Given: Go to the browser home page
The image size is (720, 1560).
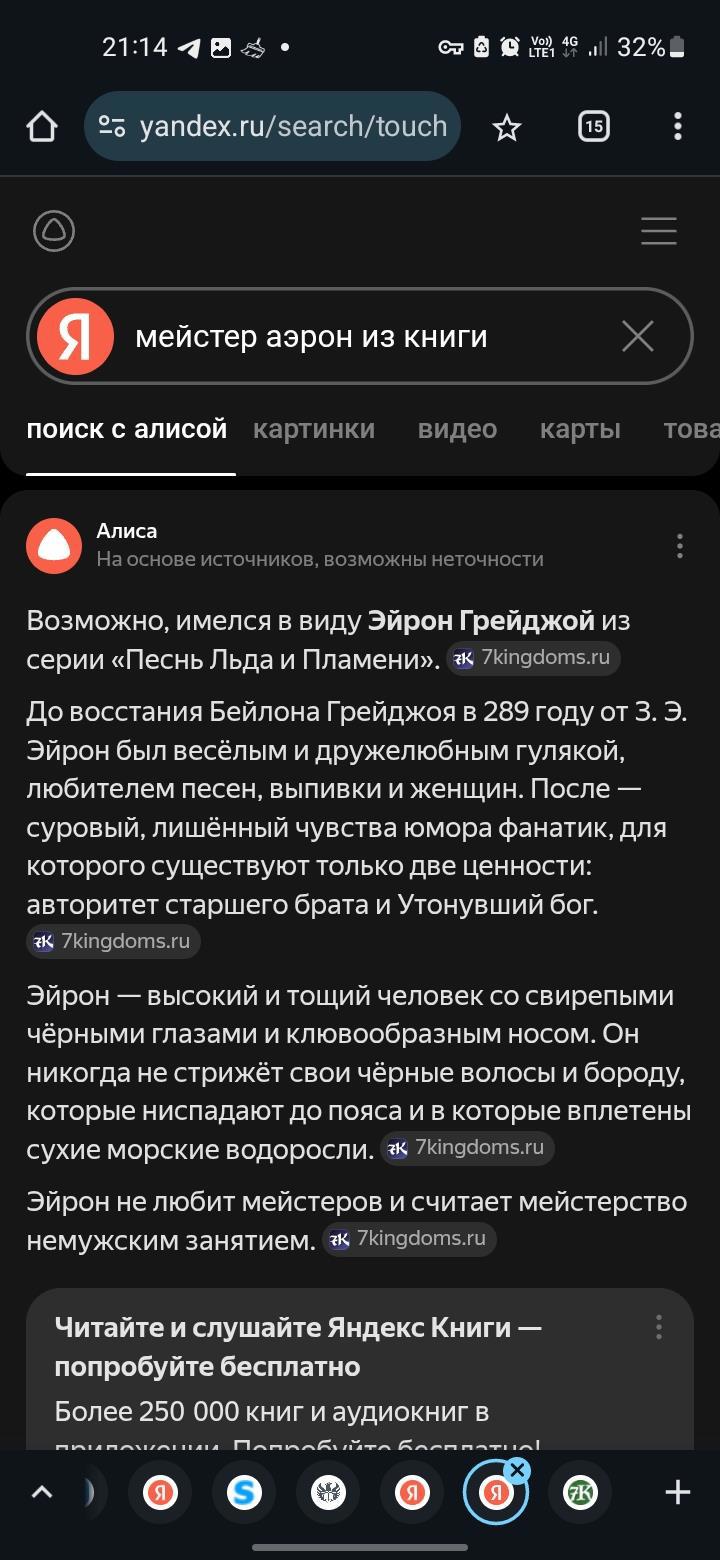Looking at the screenshot, I should (x=42, y=127).
